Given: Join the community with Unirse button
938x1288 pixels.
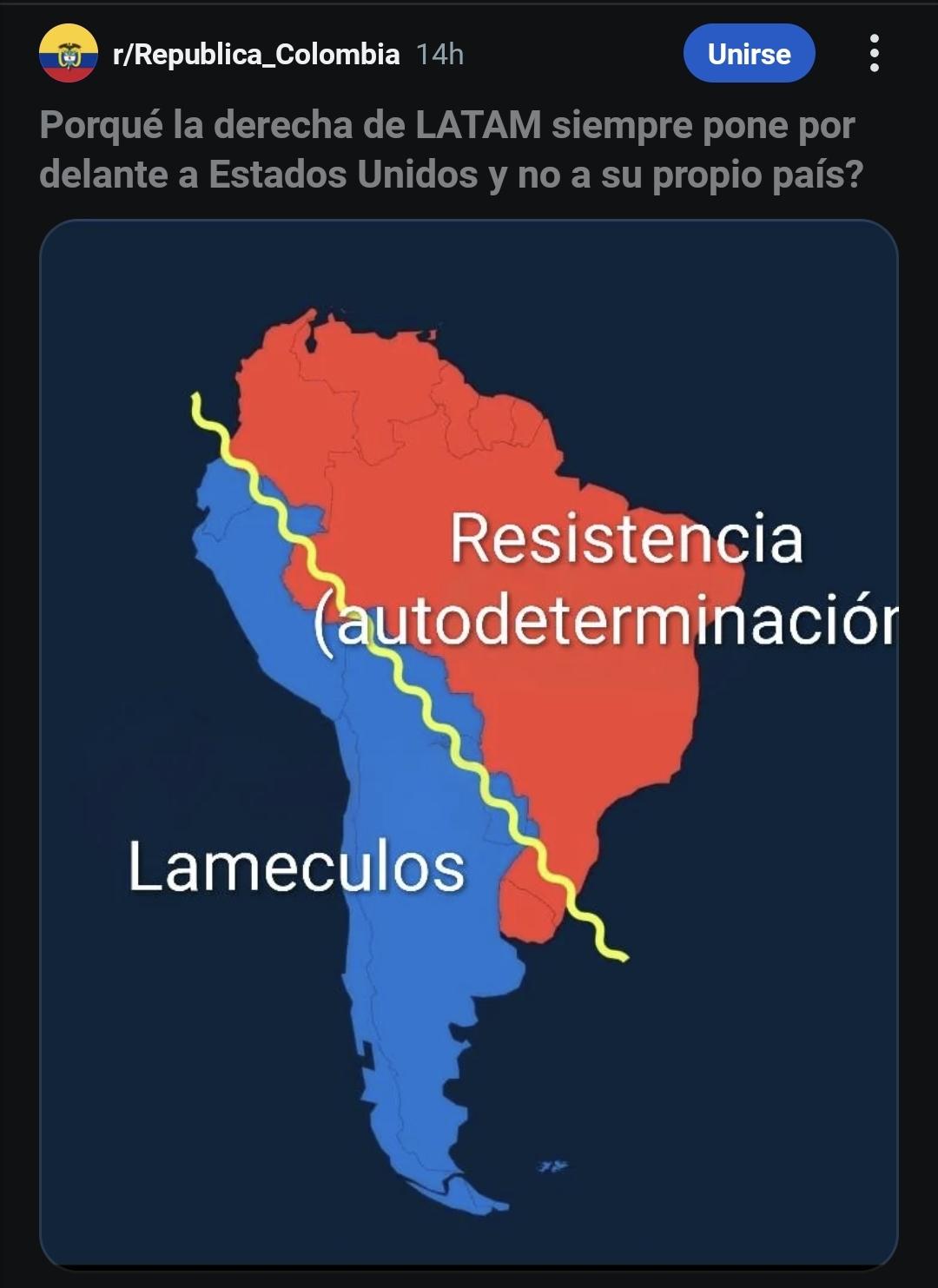Looking at the screenshot, I should [x=749, y=54].
